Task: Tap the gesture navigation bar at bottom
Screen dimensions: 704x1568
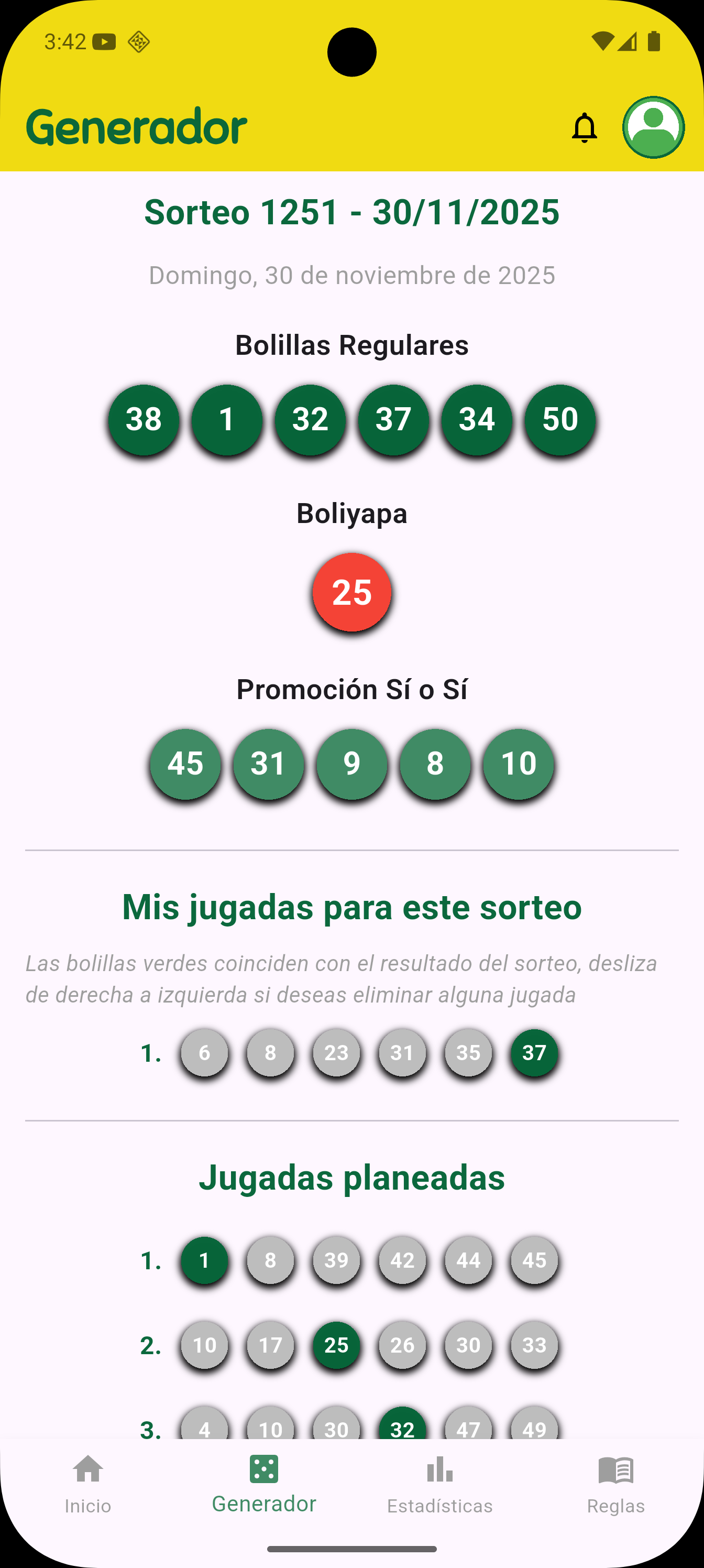Action: [351, 1550]
